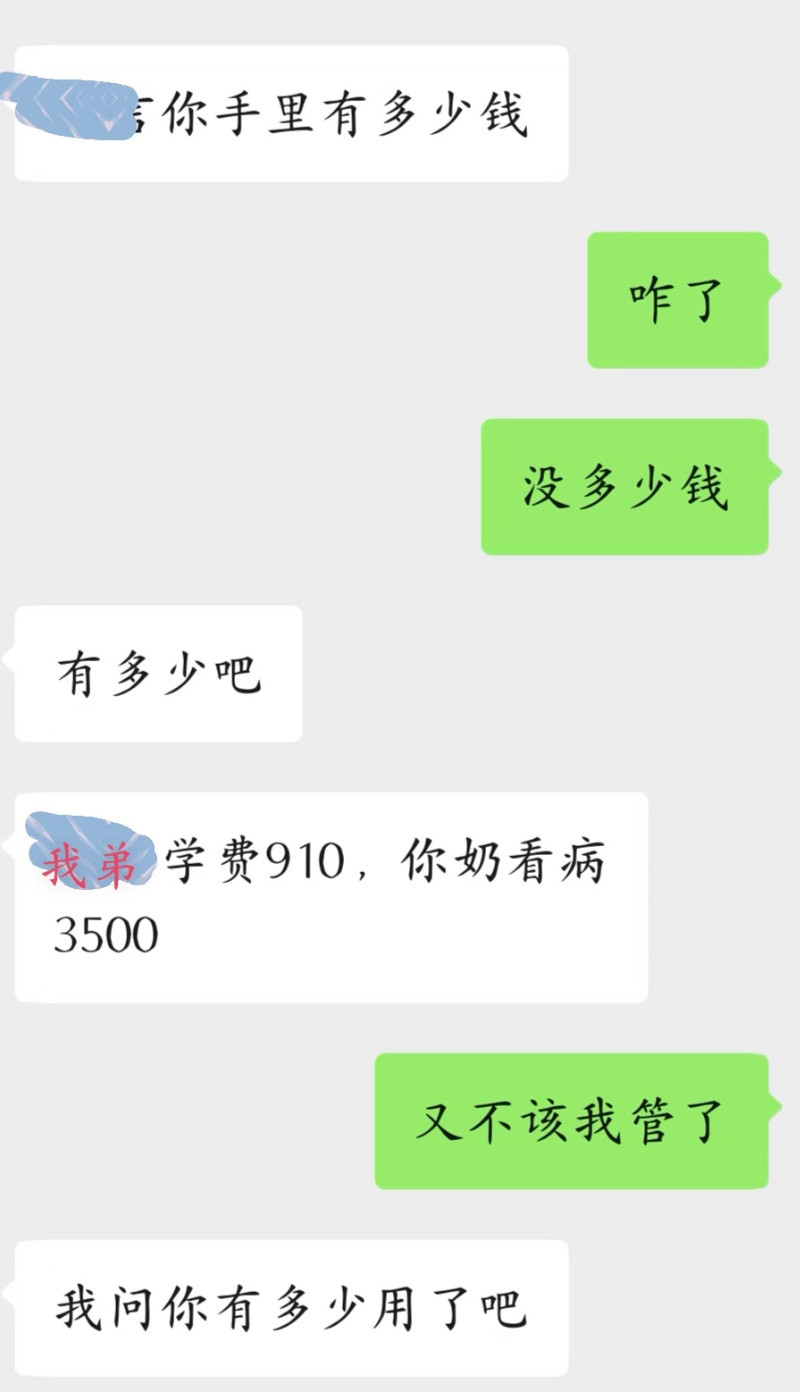Click the white bubble asking 有多少吧
This screenshot has width=800, height=1392.
(158, 674)
